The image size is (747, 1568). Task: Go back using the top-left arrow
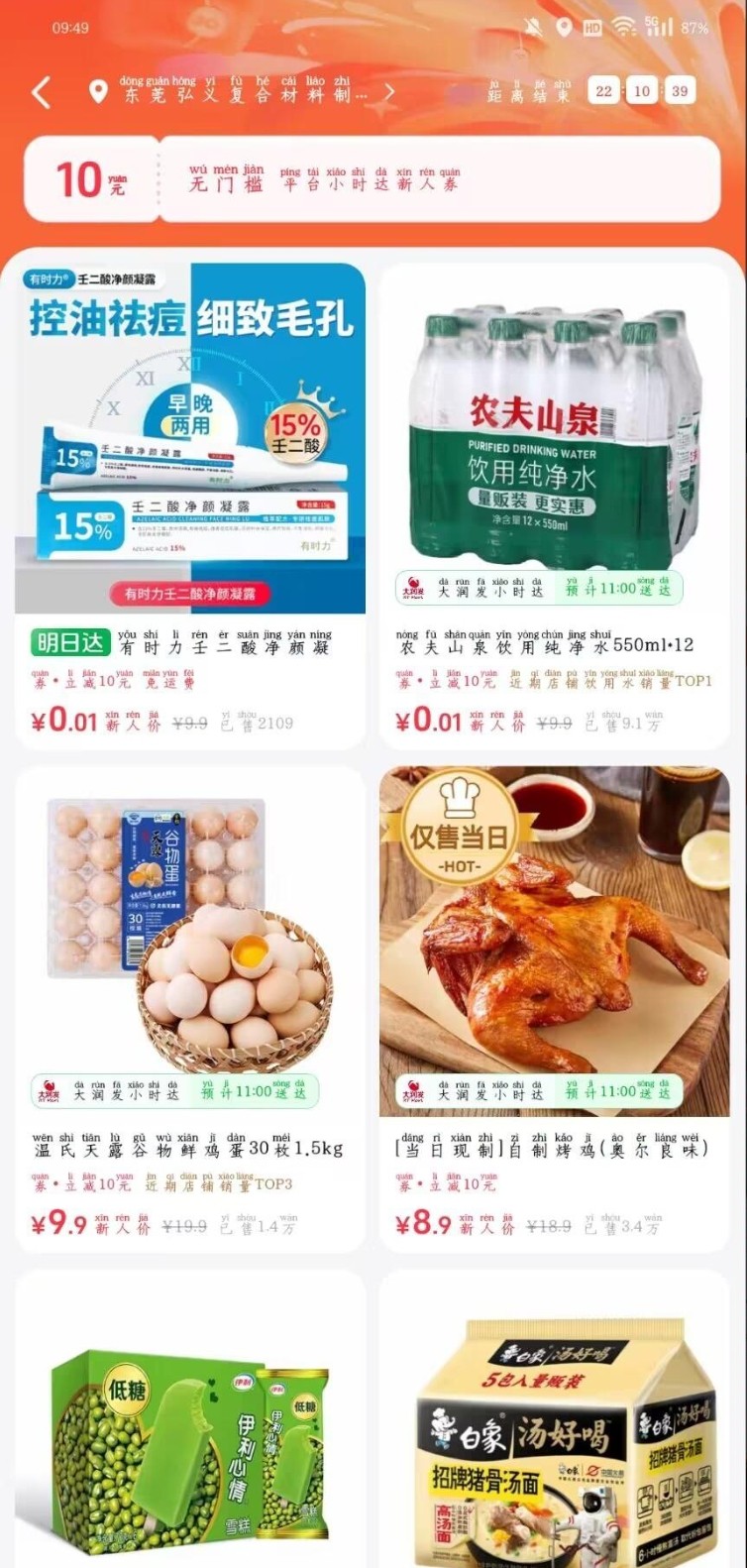[41, 93]
